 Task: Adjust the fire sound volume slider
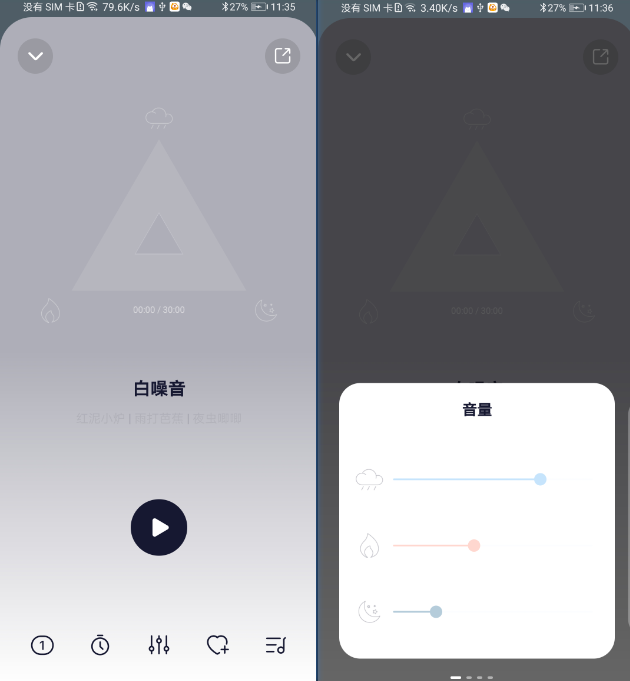[x=474, y=545]
